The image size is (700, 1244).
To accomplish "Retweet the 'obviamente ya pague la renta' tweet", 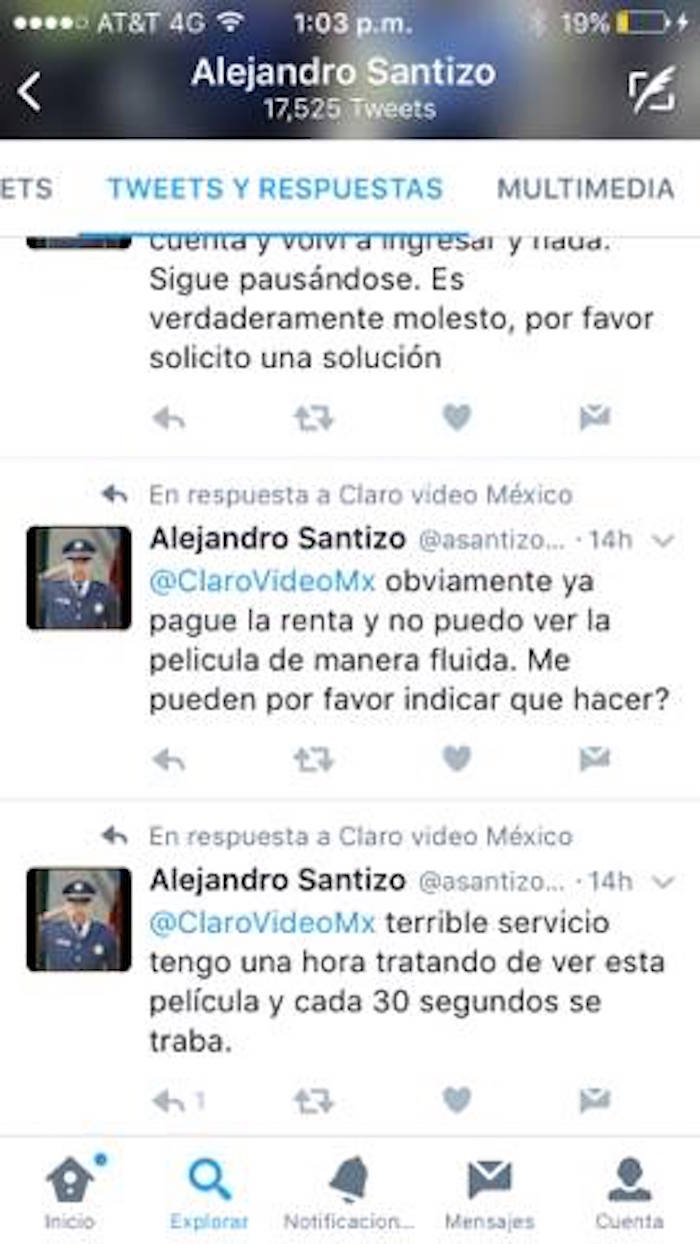I will click(313, 760).
